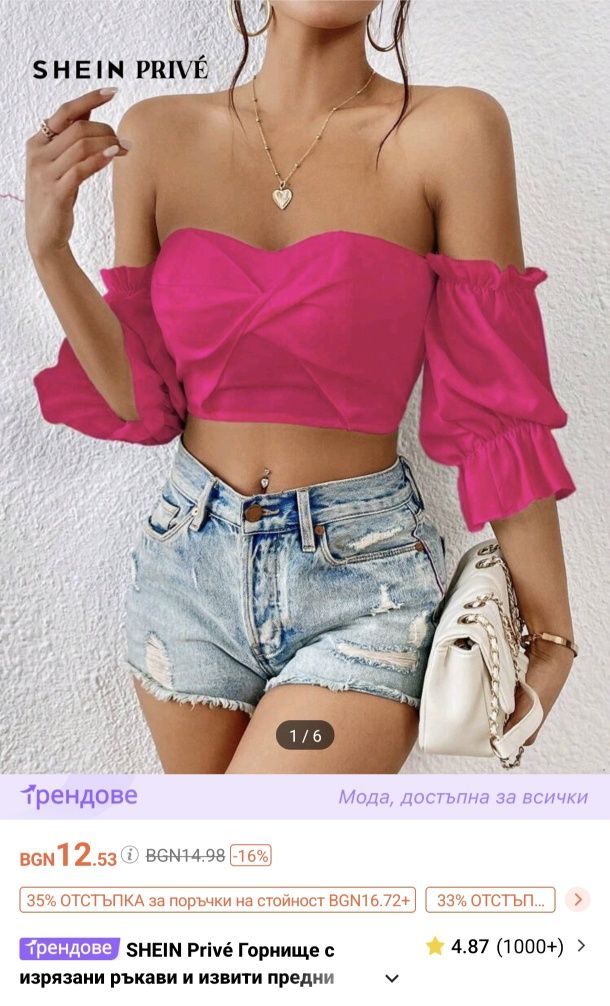Tap the 35% ОТСТЪПКА coupon chip
This screenshot has height=1006, width=610.
click(219, 899)
